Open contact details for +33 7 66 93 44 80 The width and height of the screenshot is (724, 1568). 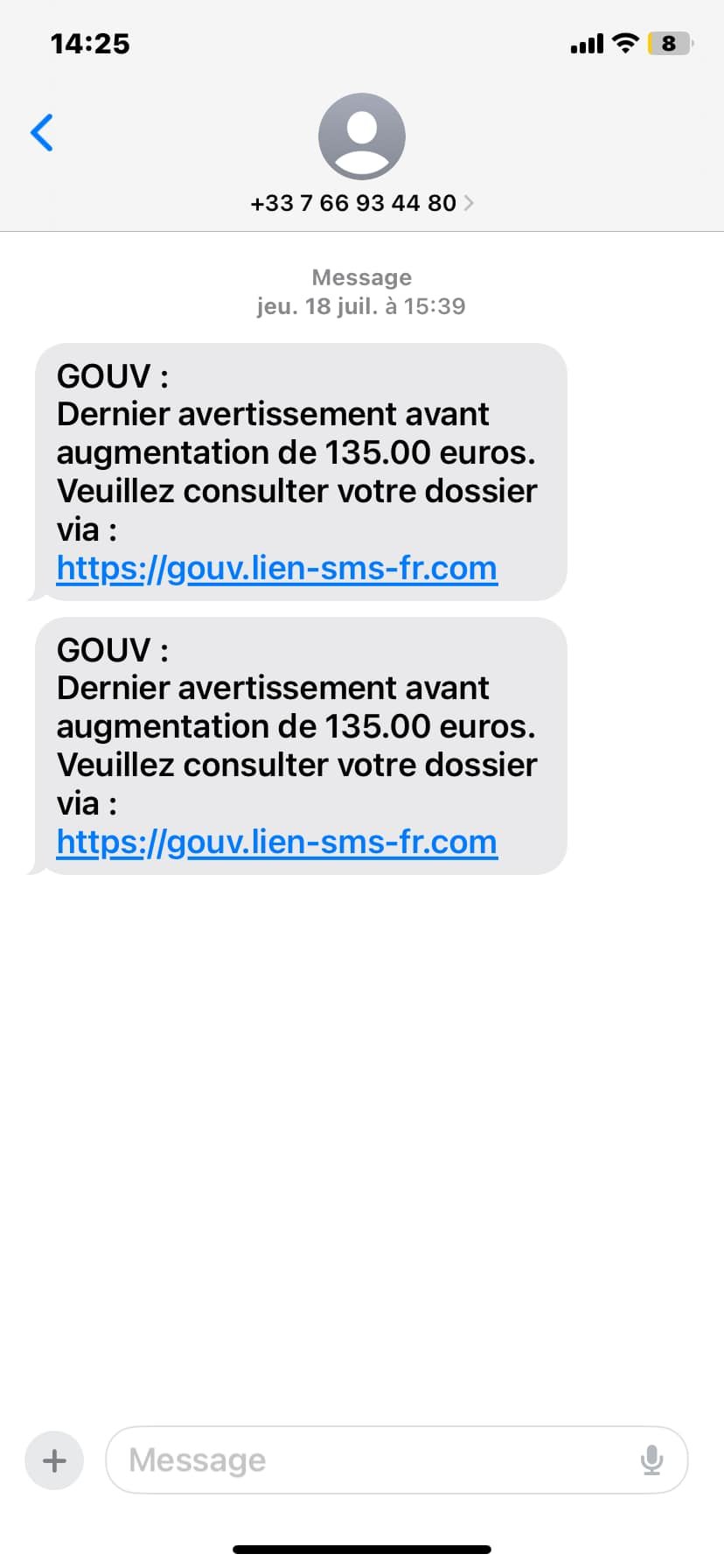[361, 202]
